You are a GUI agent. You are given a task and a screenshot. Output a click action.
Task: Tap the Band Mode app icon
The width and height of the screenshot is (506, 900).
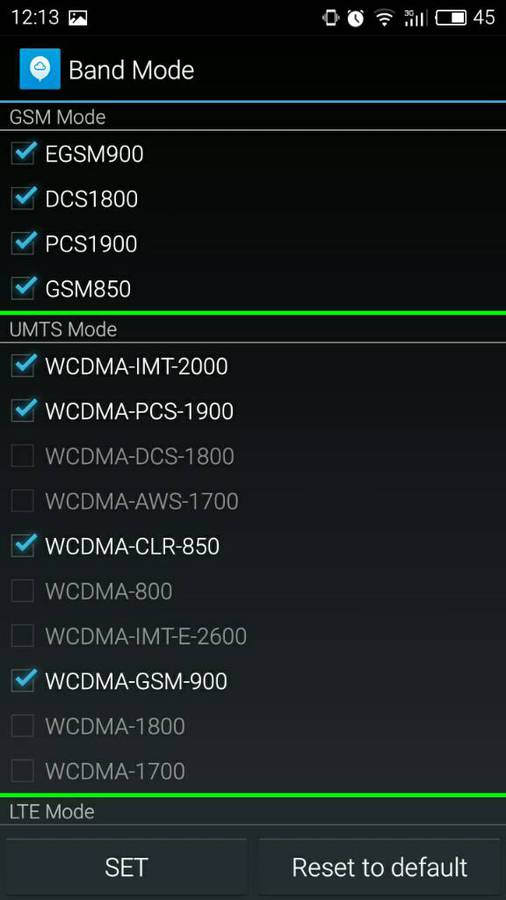click(x=40, y=69)
